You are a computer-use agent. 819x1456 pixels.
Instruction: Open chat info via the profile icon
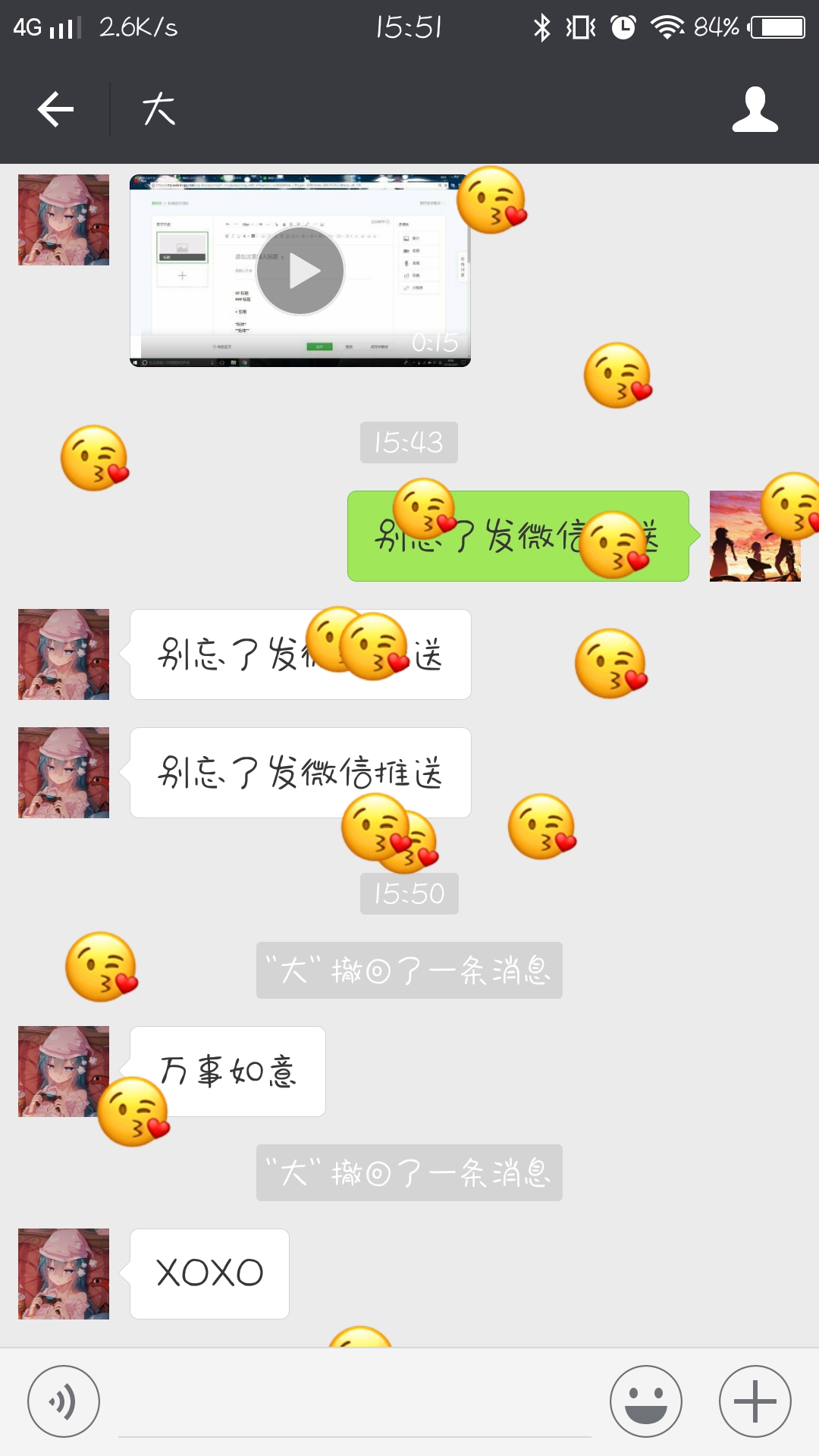[755, 109]
